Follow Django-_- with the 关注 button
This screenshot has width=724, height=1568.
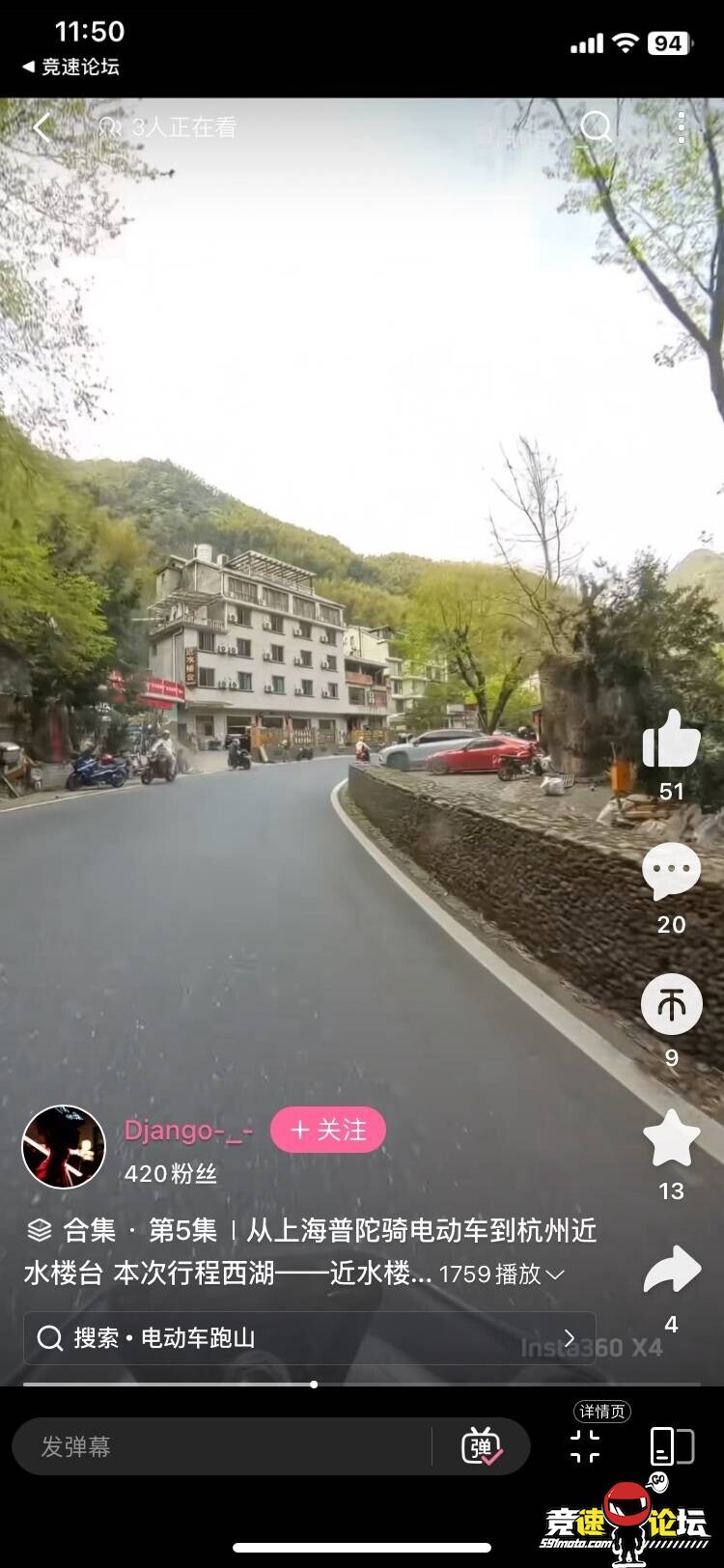[x=328, y=1130]
